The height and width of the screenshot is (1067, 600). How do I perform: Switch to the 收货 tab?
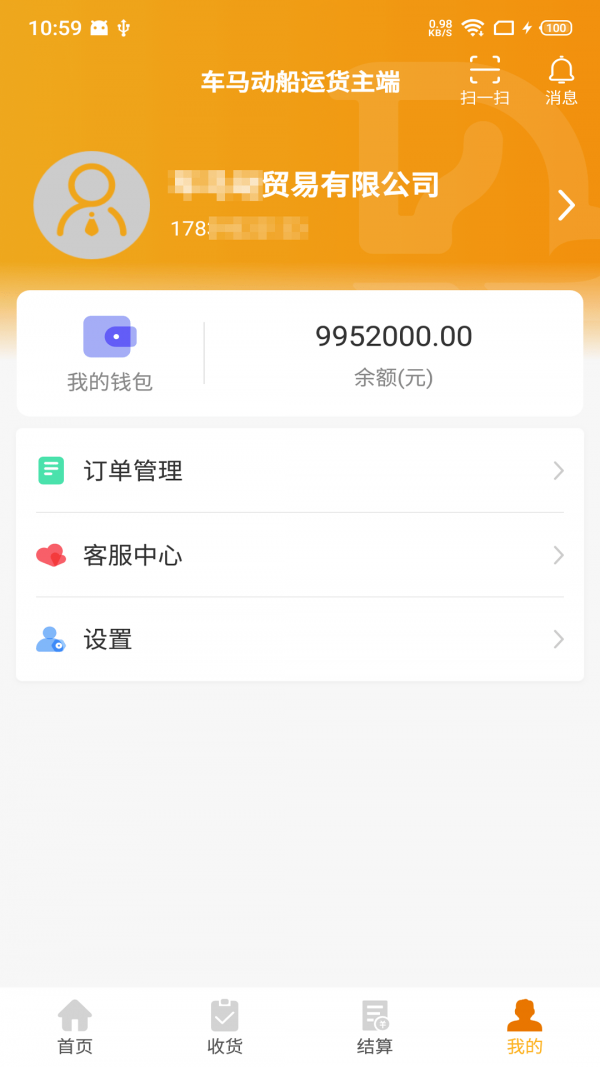pyautogui.click(x=225, y=1027)
